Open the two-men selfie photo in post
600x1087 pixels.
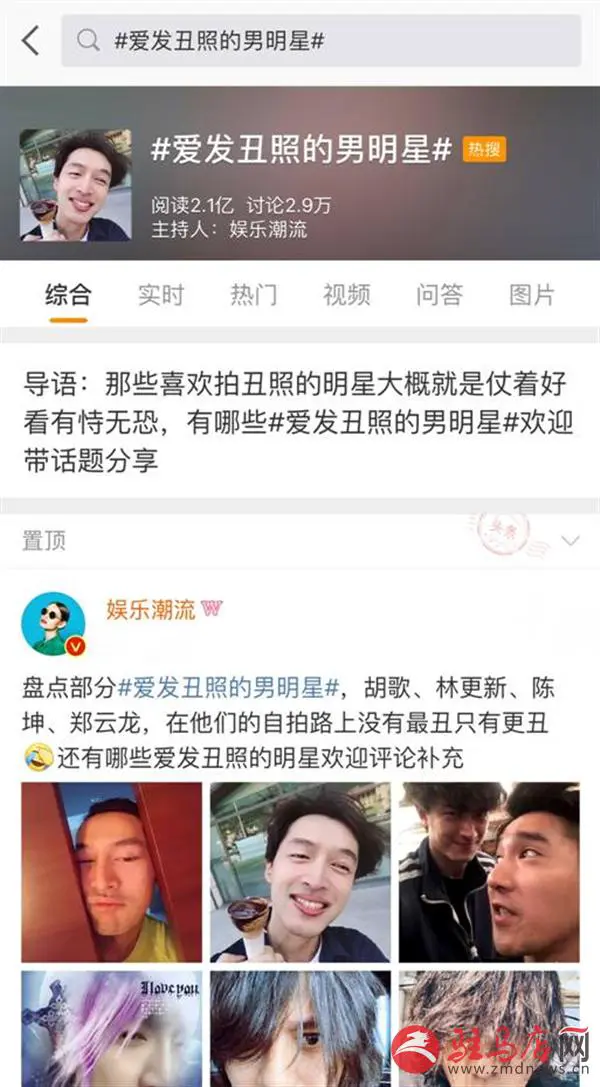pos(489,872)
